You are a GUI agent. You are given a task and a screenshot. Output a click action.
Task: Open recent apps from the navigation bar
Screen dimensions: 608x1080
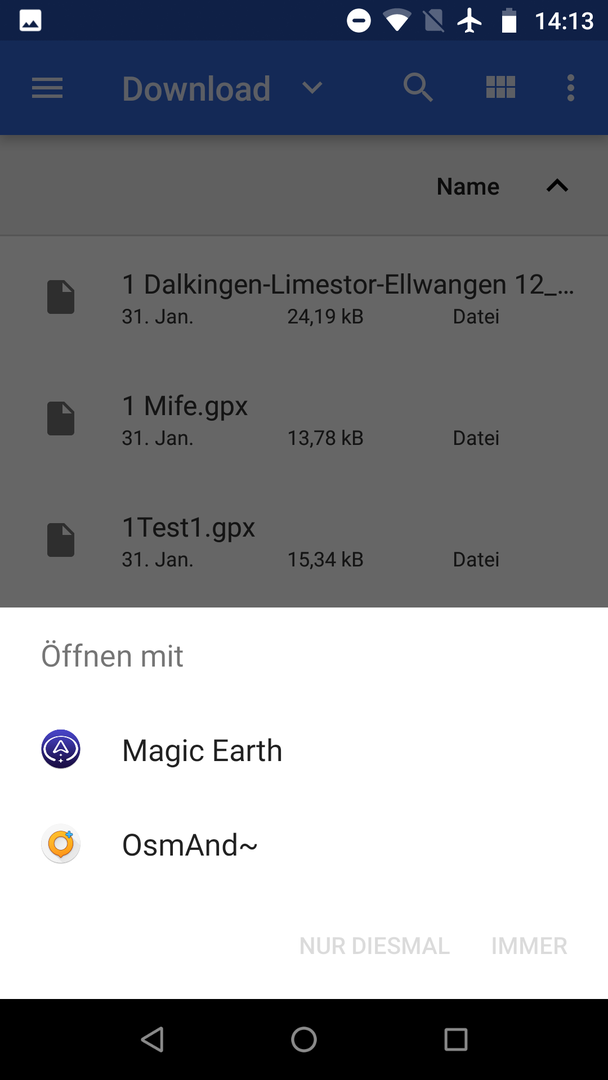(456, 1040)
